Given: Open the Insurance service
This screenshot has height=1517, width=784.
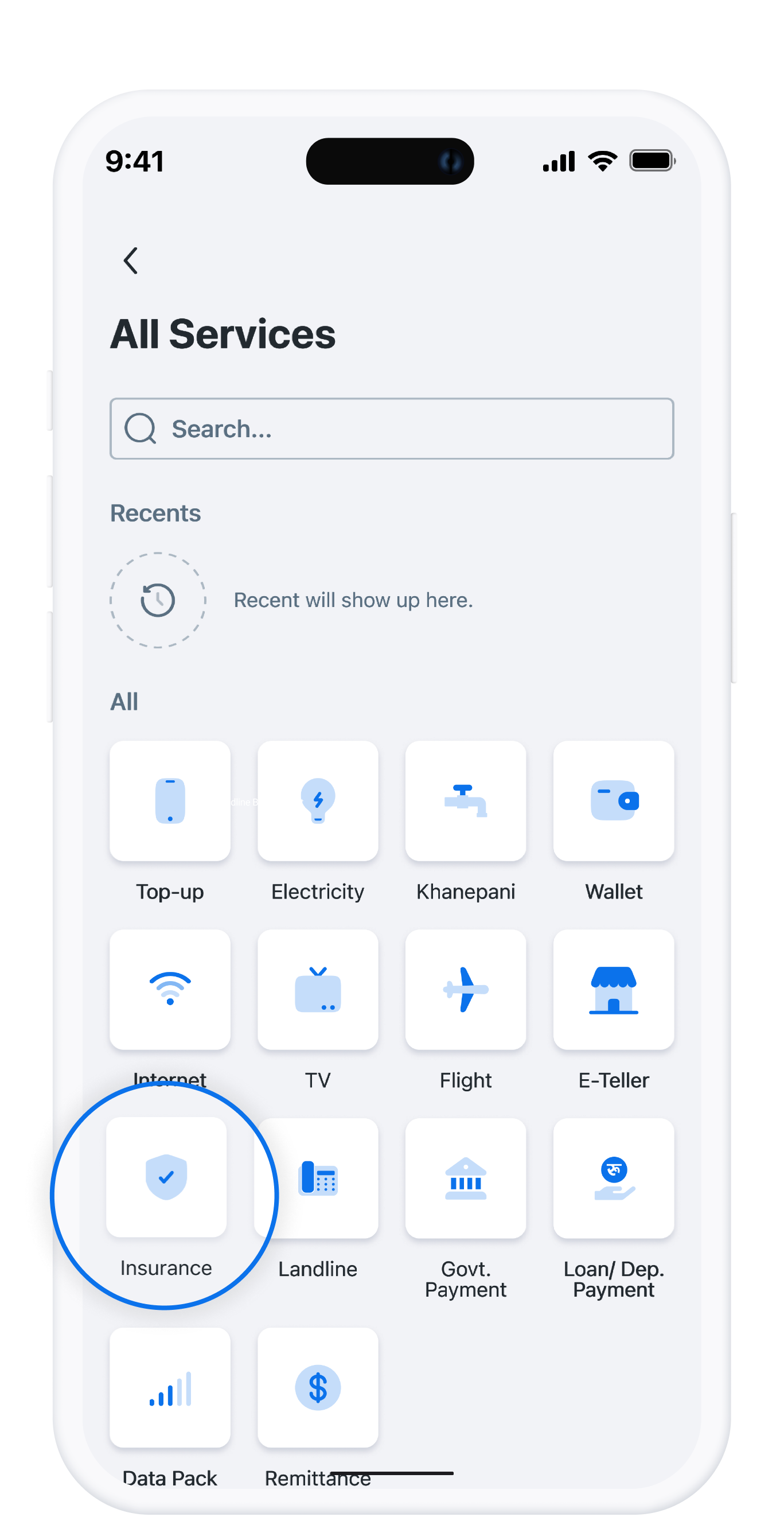Looking at the screenshot, I should pos(166,1177).
